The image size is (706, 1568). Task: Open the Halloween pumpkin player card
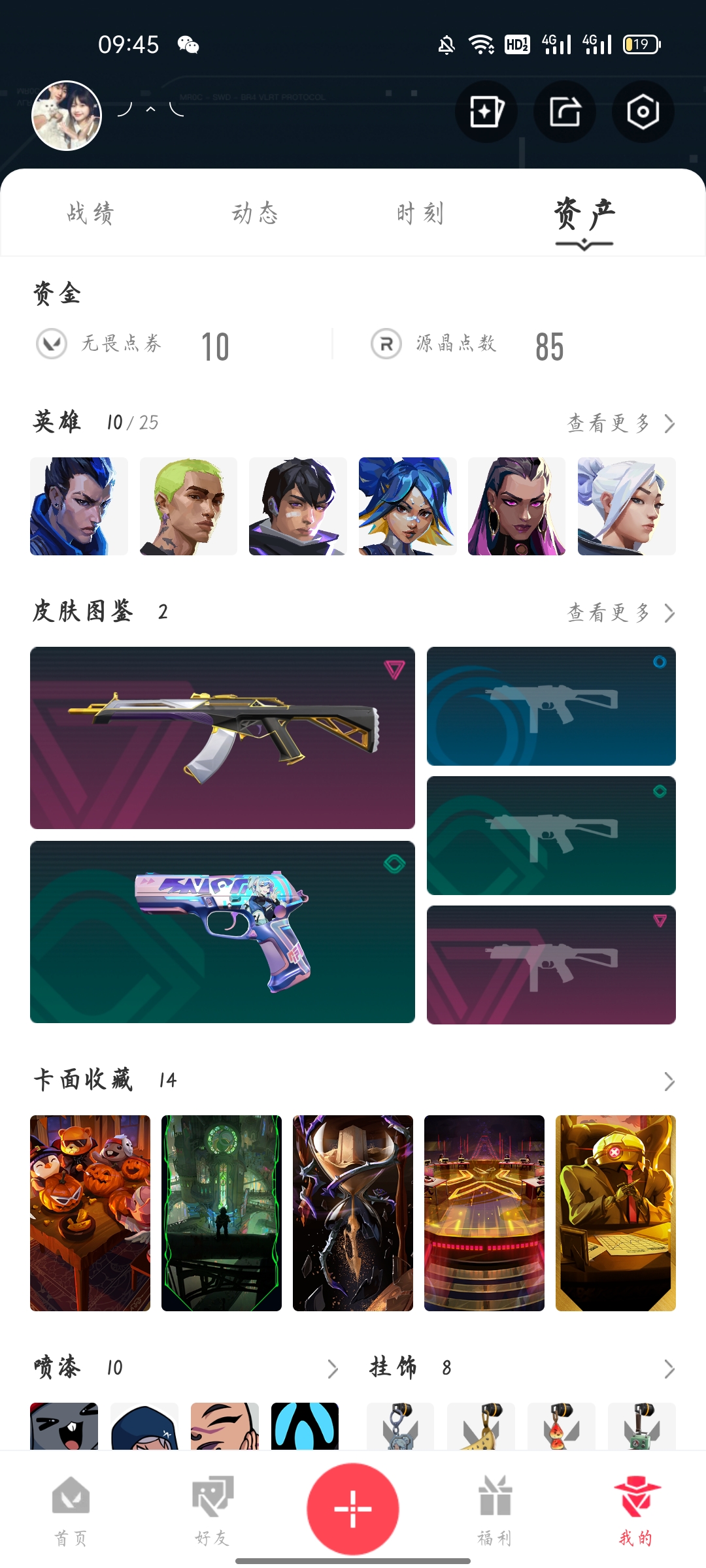[x=90, y=1213]
